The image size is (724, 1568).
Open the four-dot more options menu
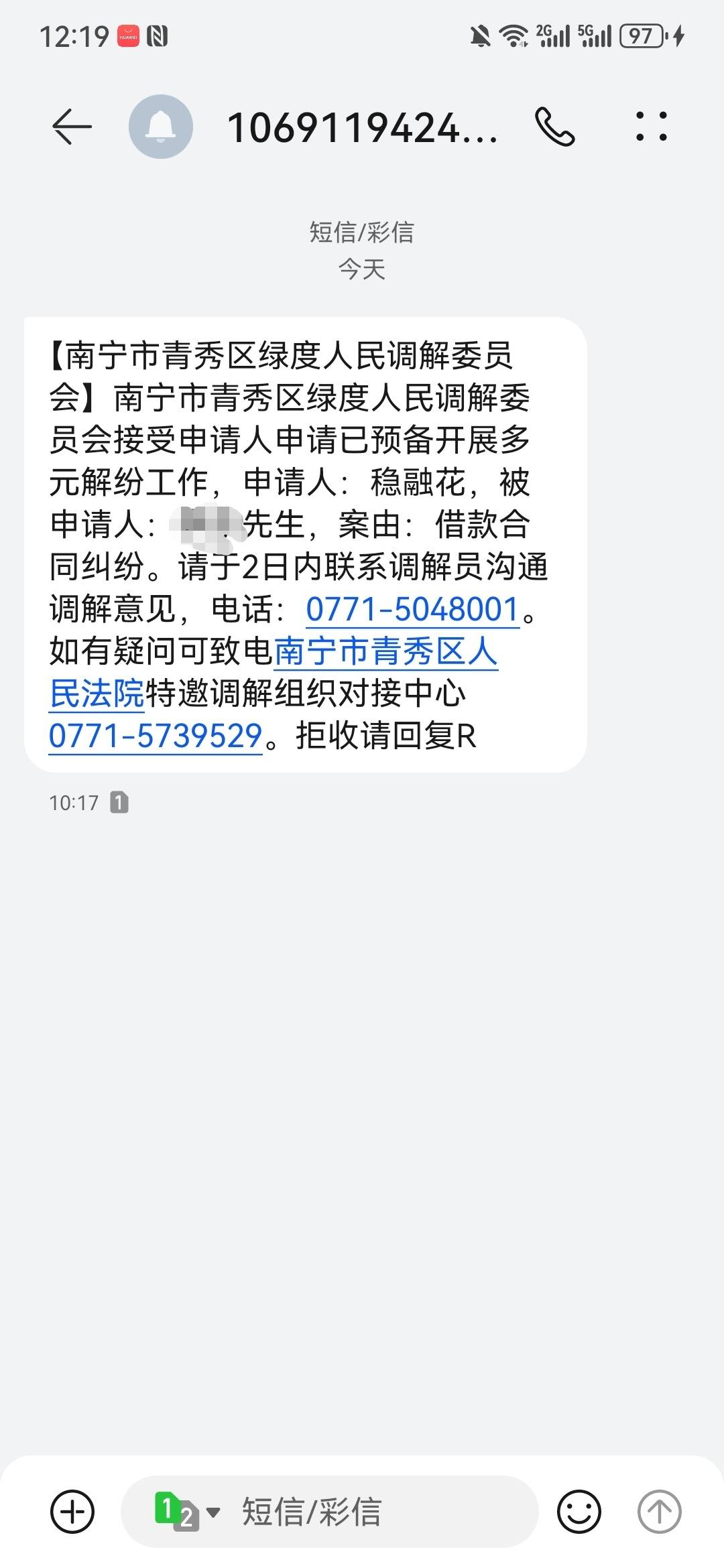[651, 127]
